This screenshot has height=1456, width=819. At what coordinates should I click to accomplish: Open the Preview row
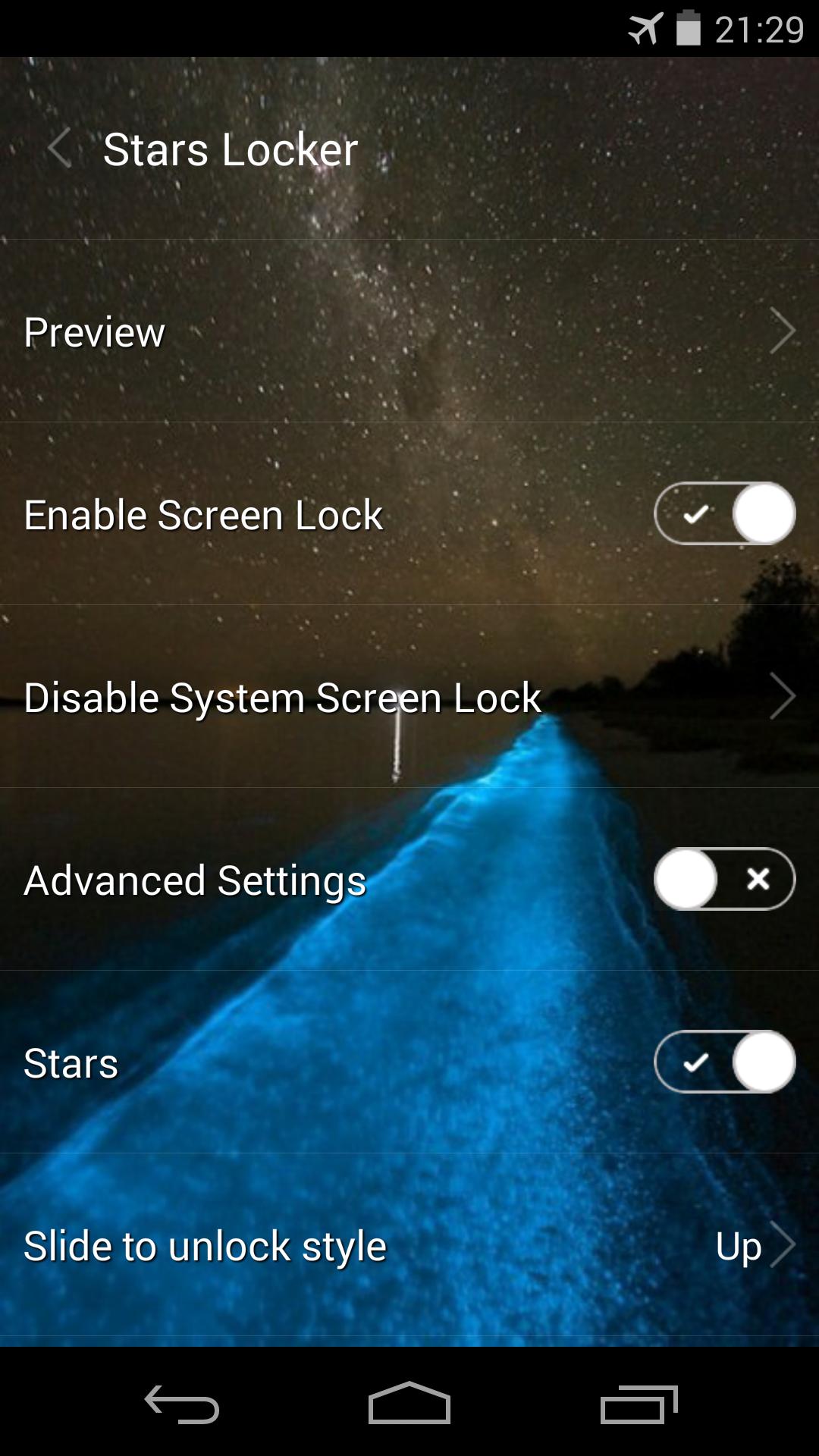[409, 331]
